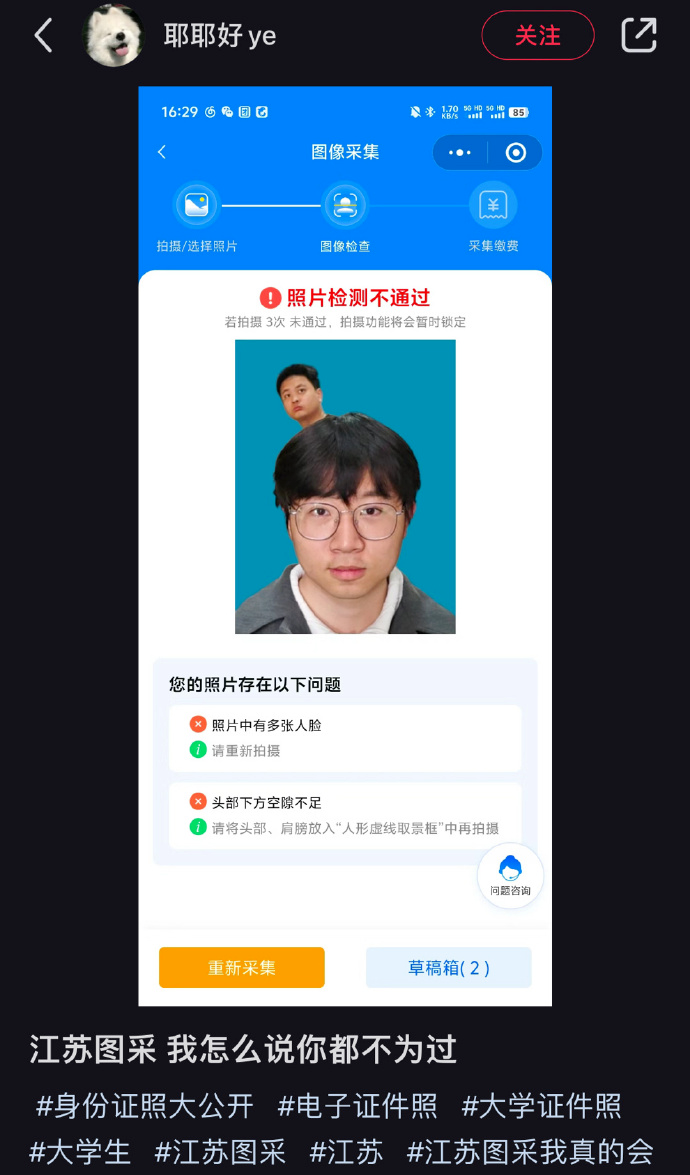This screenshot has height=1175, width=690.
Task: Open the #大学生 hashtag
Action: 80,1152
